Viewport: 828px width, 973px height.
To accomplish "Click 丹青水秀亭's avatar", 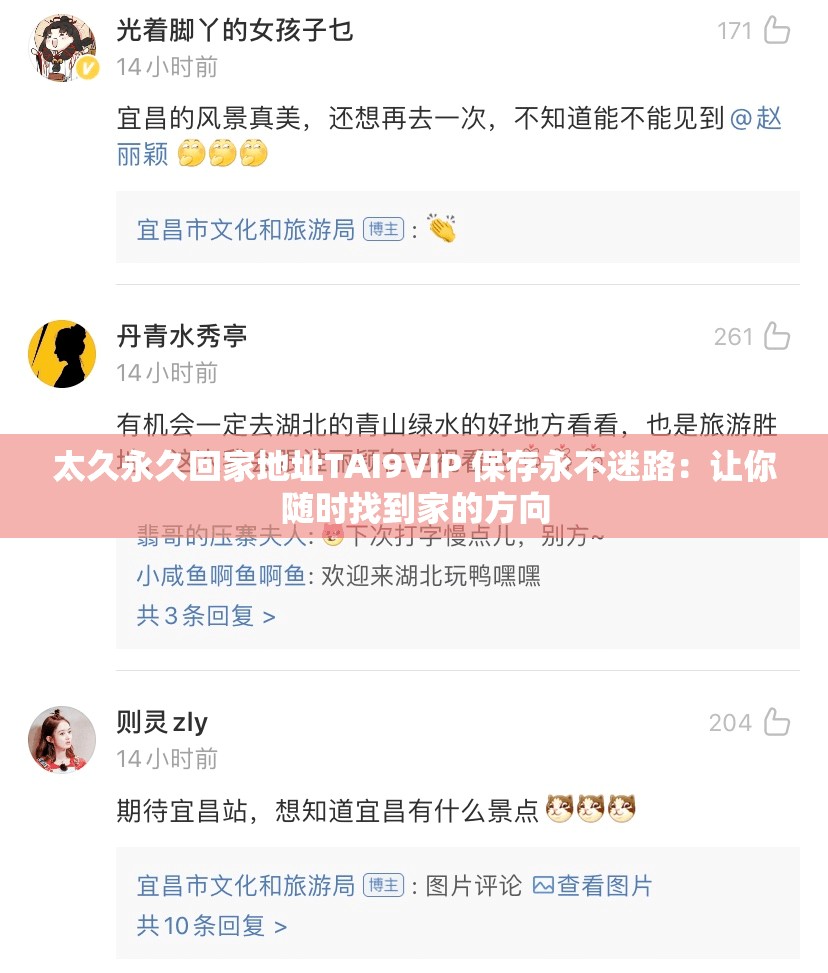I will click(61, 354).
